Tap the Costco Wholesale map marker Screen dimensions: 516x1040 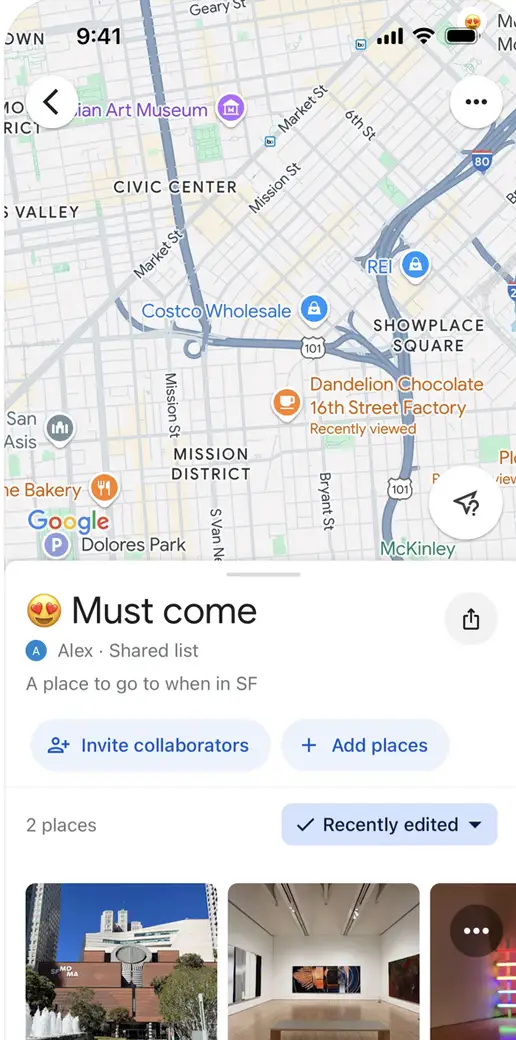[x=313, y=310]
